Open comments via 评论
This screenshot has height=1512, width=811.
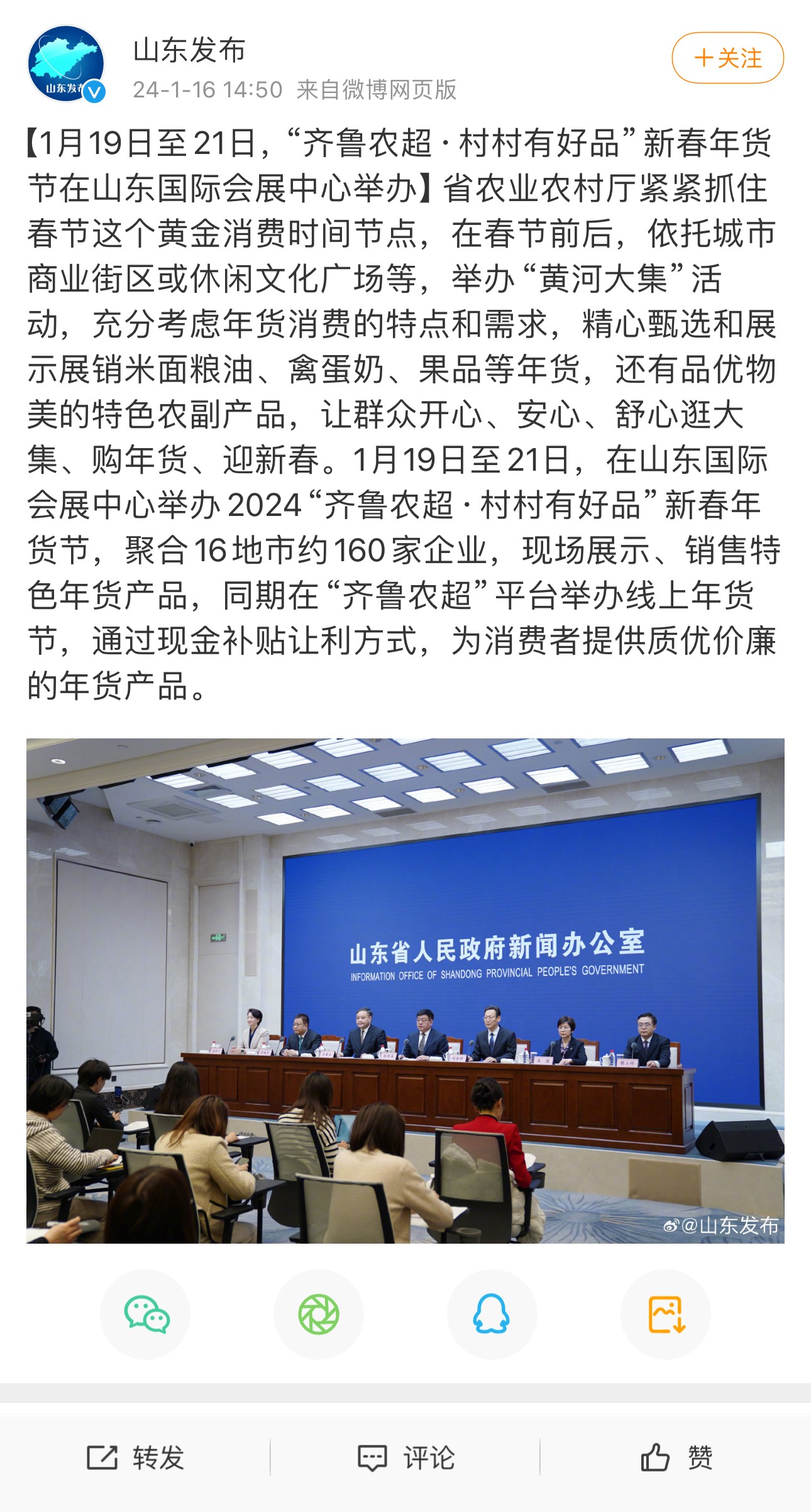405,1457
